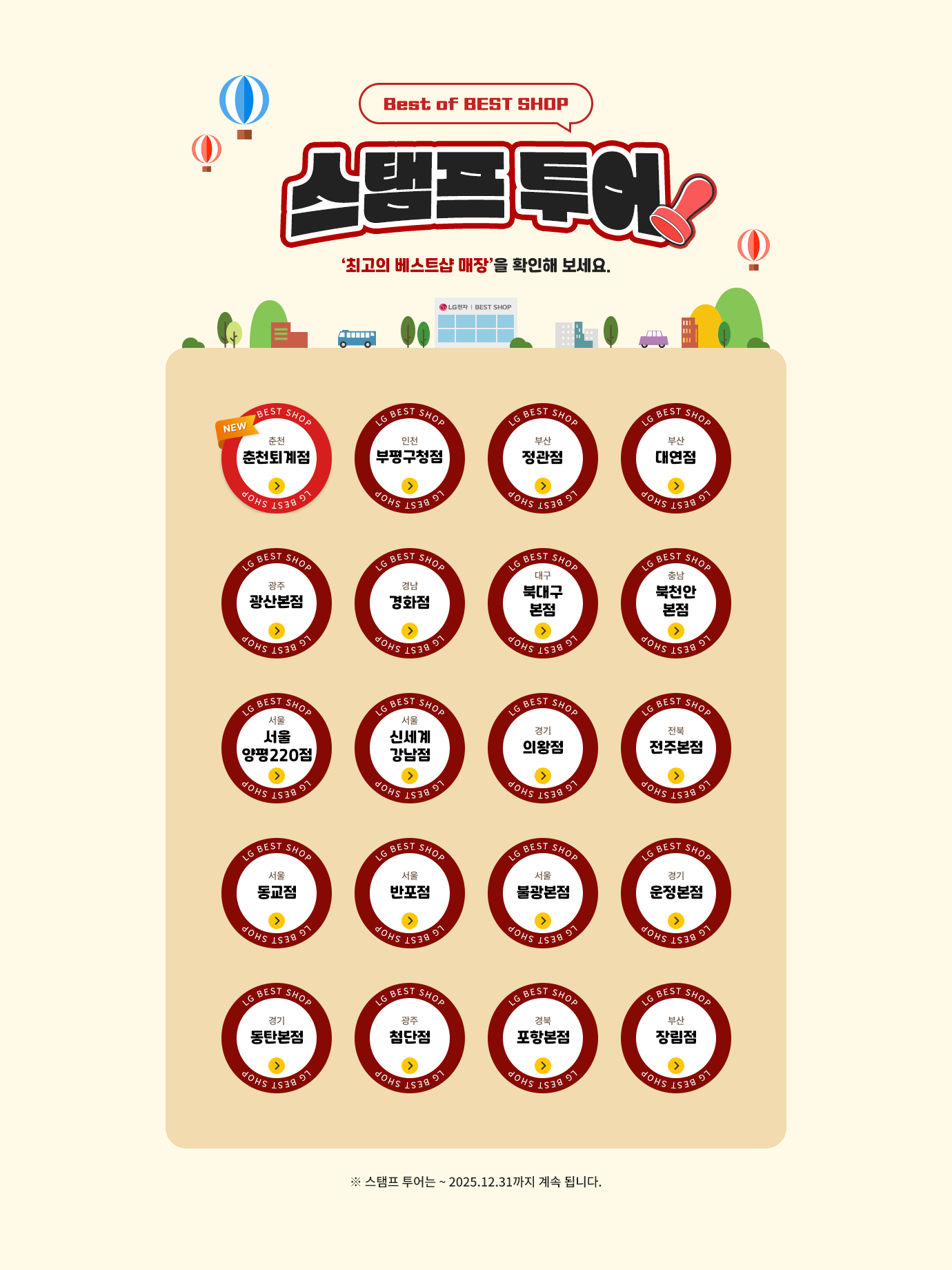Tap the 신세계 강남점 store badge
The width and height of the screenshot is (952, 1270).
(410, 748)
